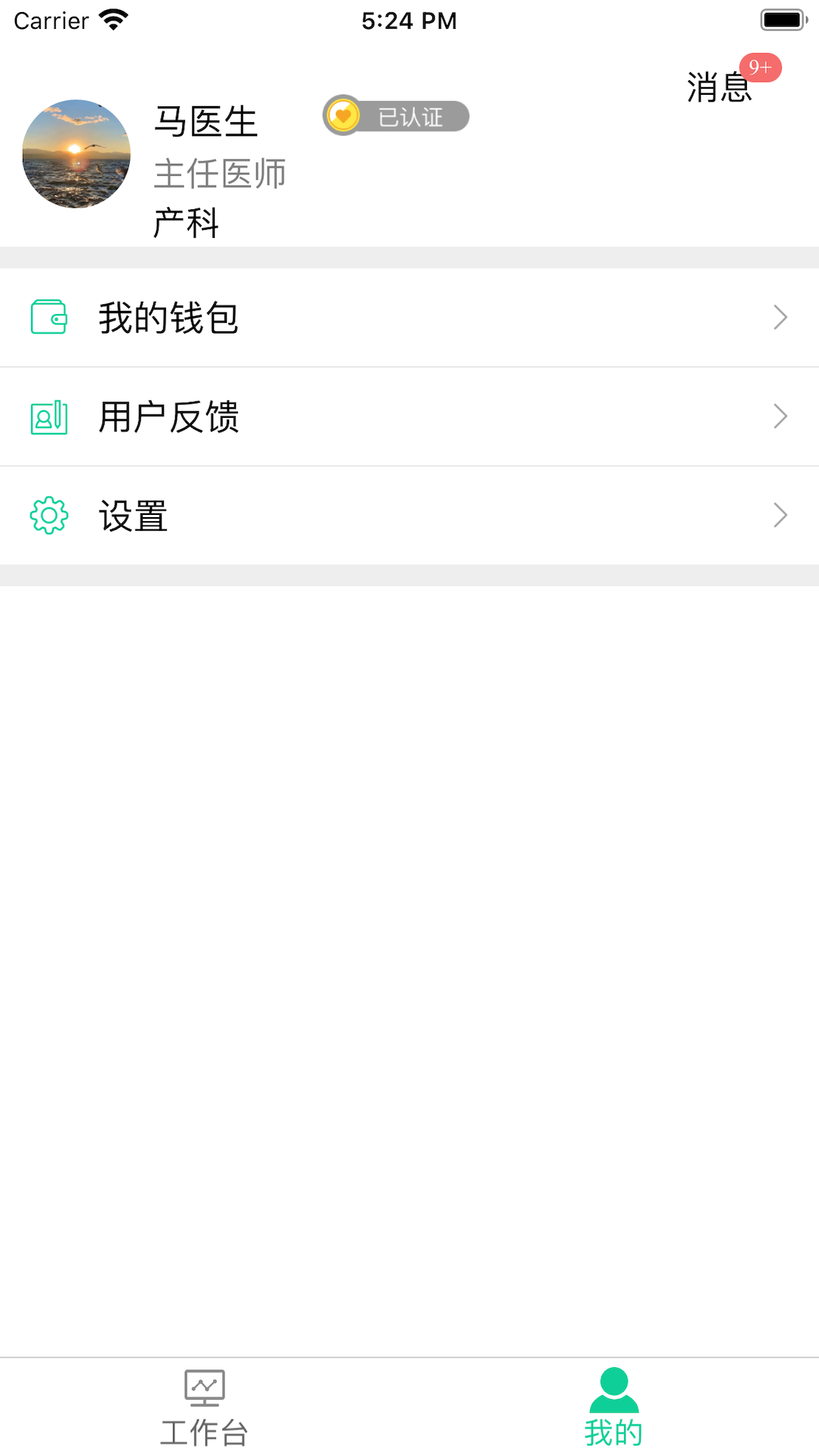Click the 产科 department label

185,223
